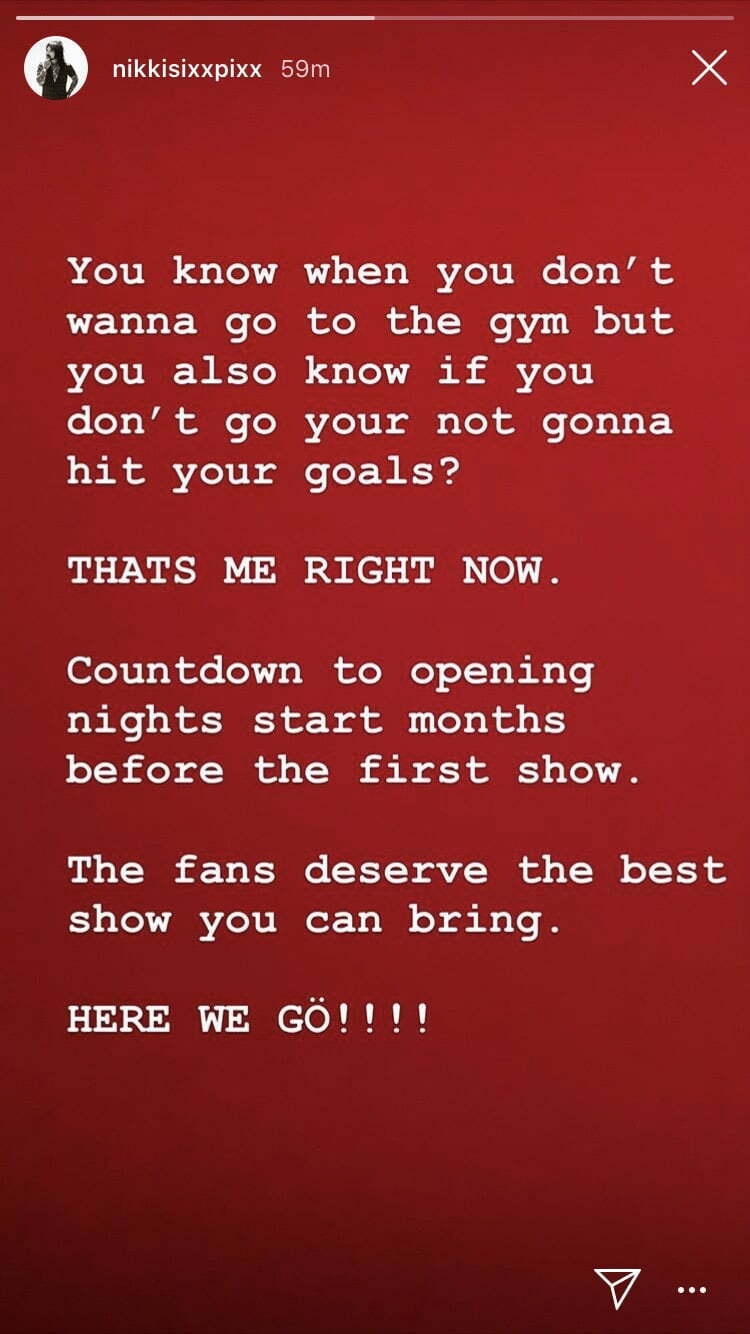This screenshot has width=750, height=1334.
Task: Tap the nikkisixxpixx username
Action: [x=187, y=69]
